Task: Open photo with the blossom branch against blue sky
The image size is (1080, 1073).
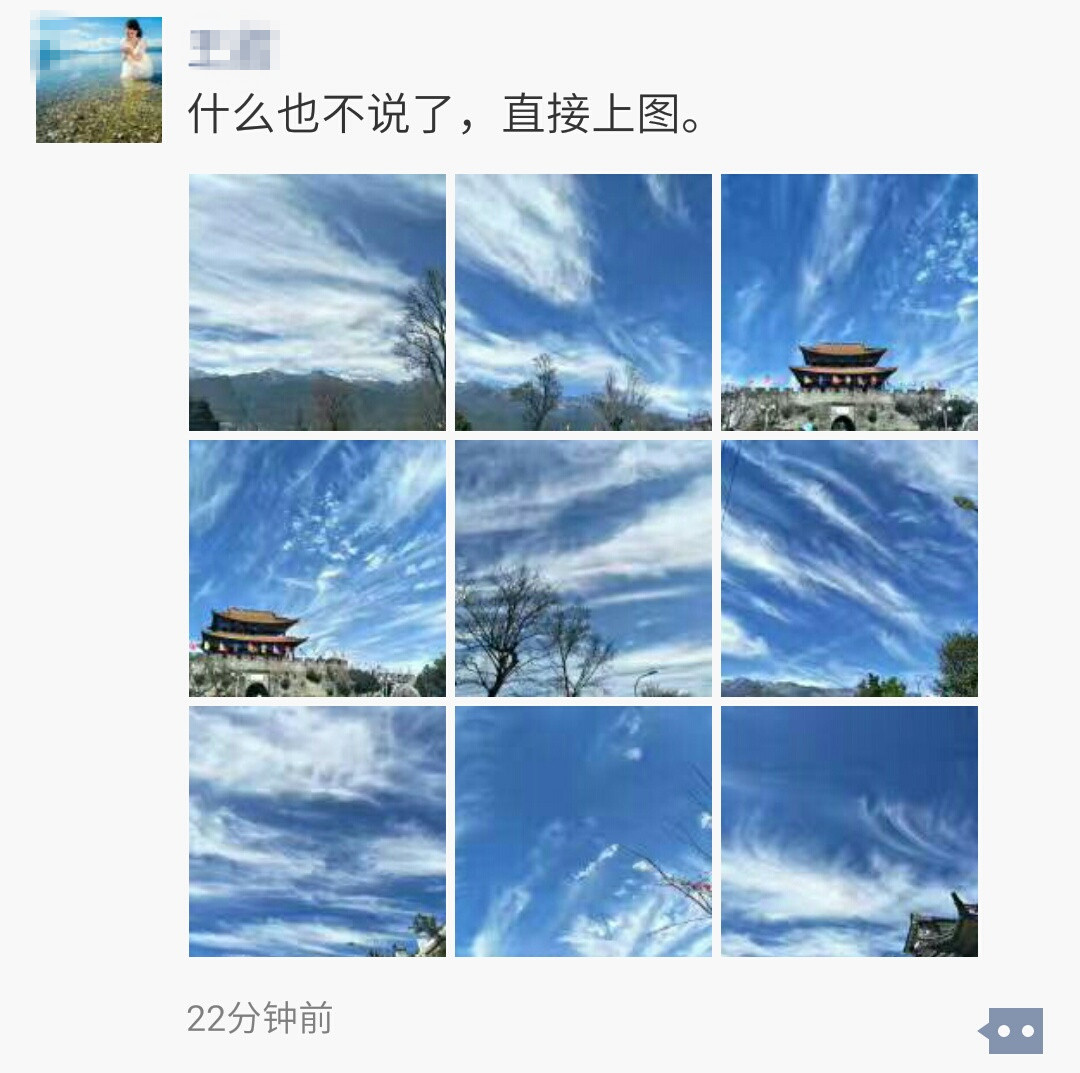Action: (583, 831)
